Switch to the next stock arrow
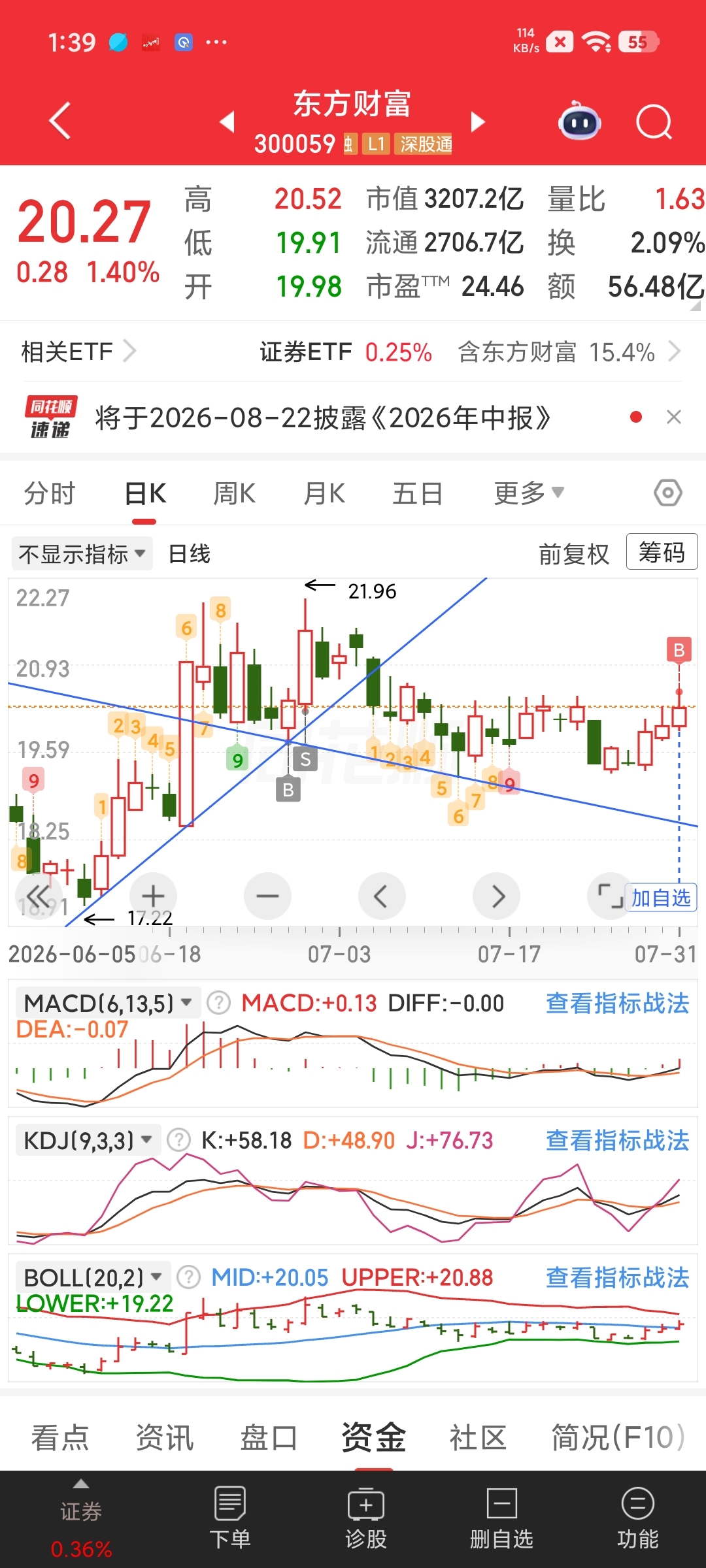The width and height of the screenshot is (706, 1568). (x=479, y=122)
